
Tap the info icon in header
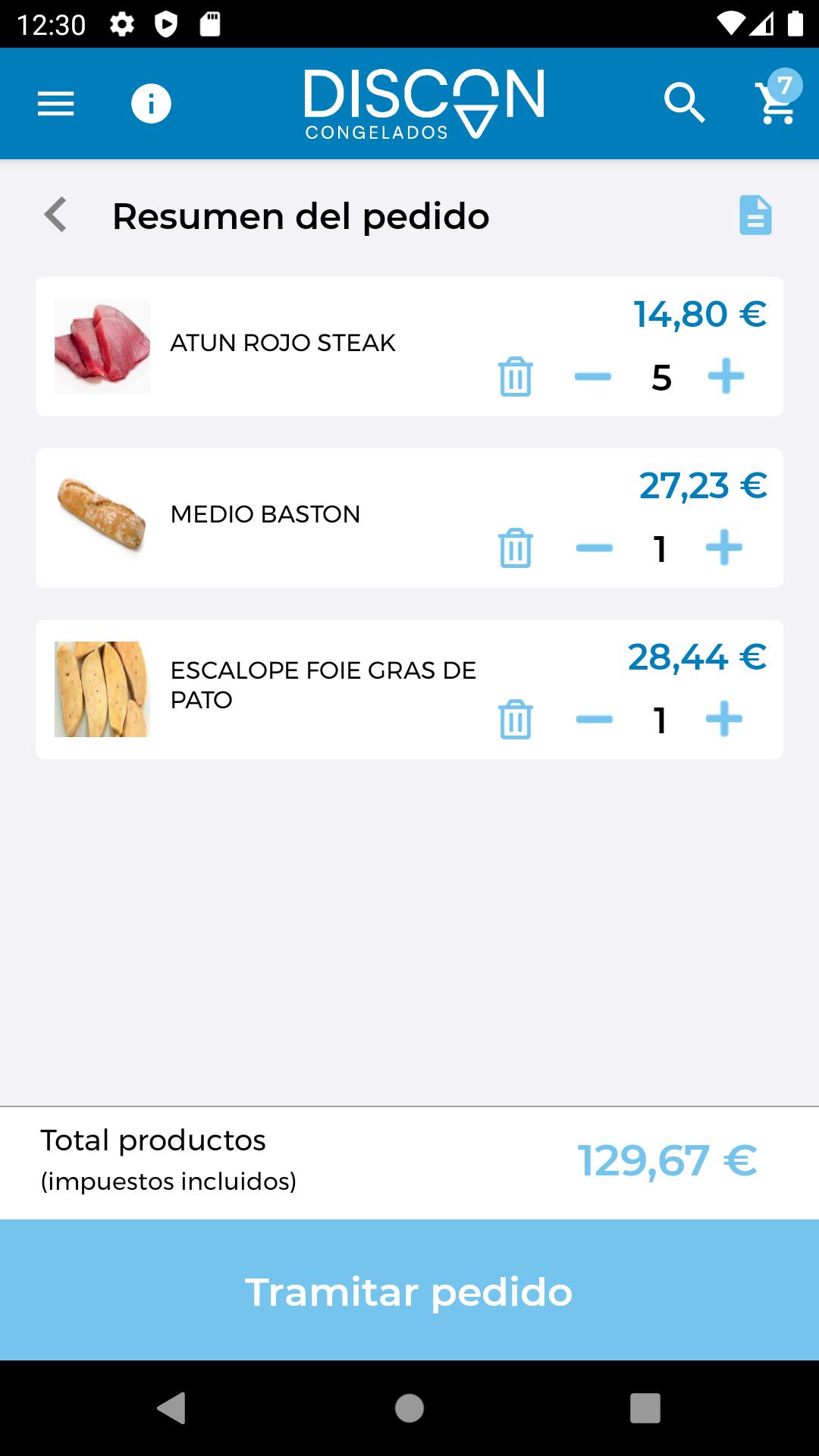151,103
